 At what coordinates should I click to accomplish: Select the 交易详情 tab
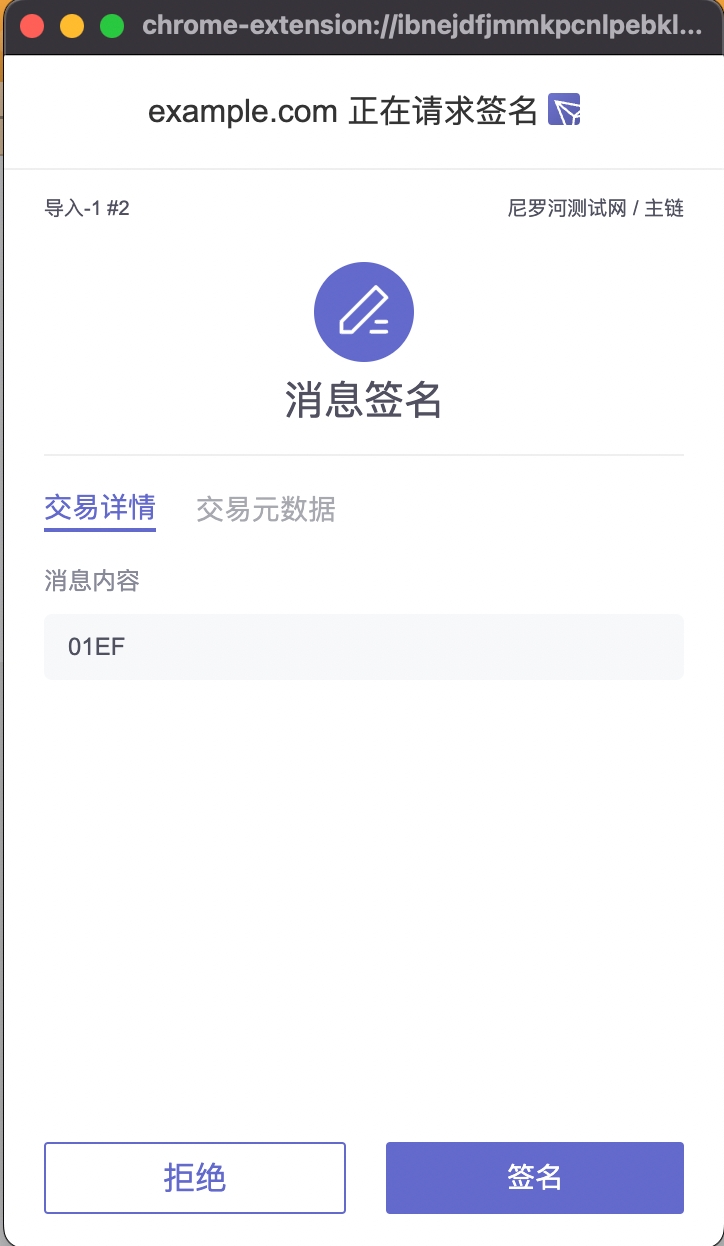100,508
